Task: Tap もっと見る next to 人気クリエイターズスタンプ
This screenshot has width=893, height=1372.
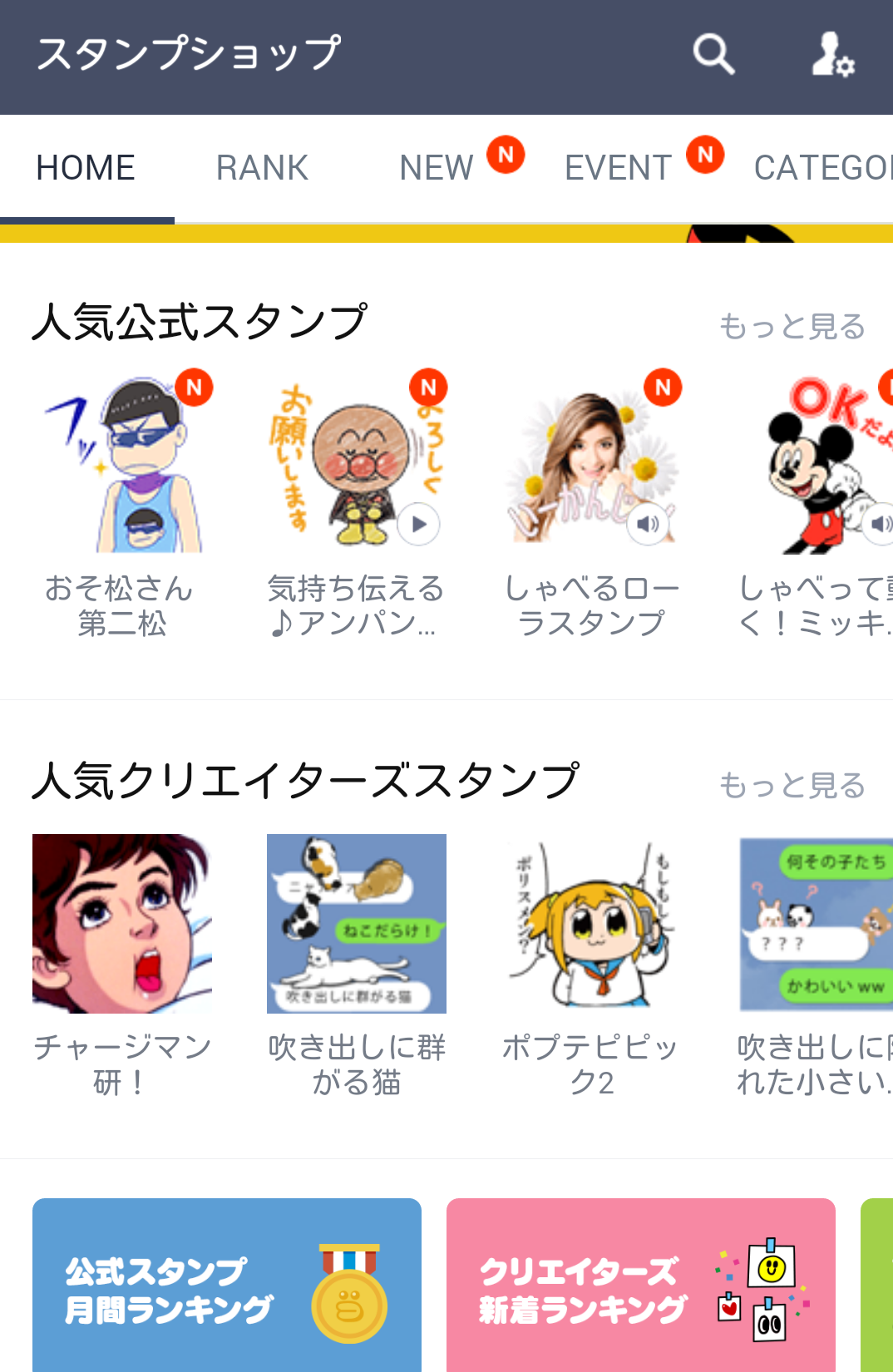Action: [792, 785]
